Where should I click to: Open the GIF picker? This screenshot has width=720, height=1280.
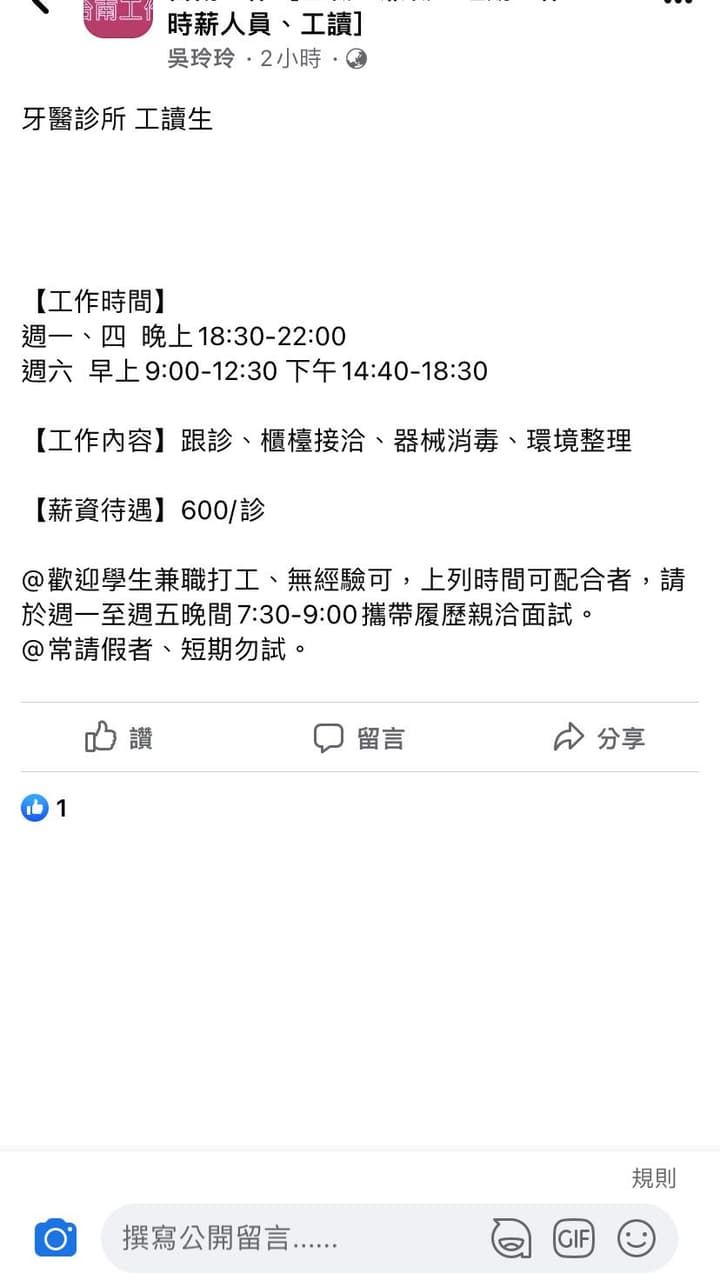pos(574,1239)
